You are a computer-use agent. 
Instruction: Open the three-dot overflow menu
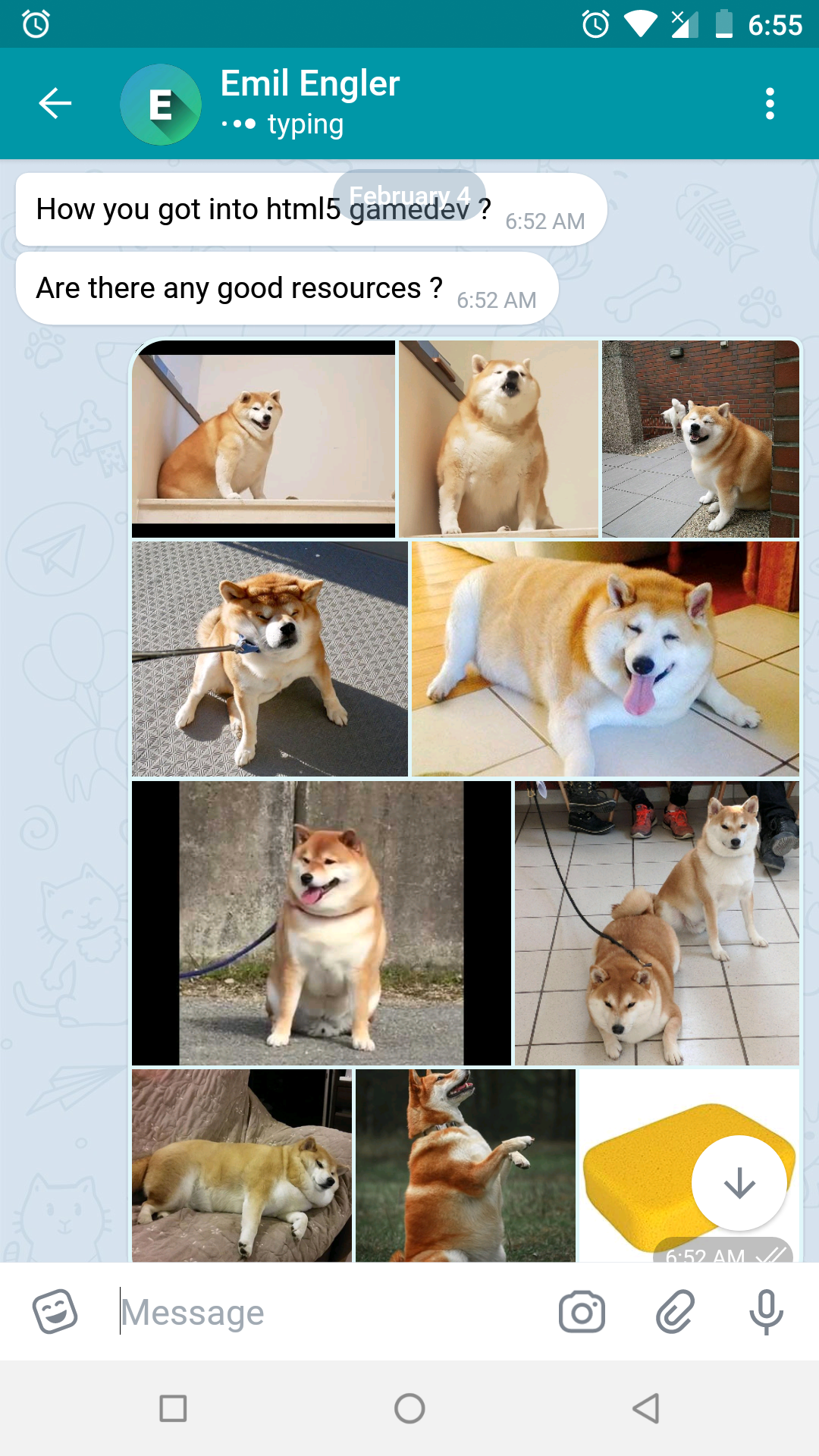770,103
